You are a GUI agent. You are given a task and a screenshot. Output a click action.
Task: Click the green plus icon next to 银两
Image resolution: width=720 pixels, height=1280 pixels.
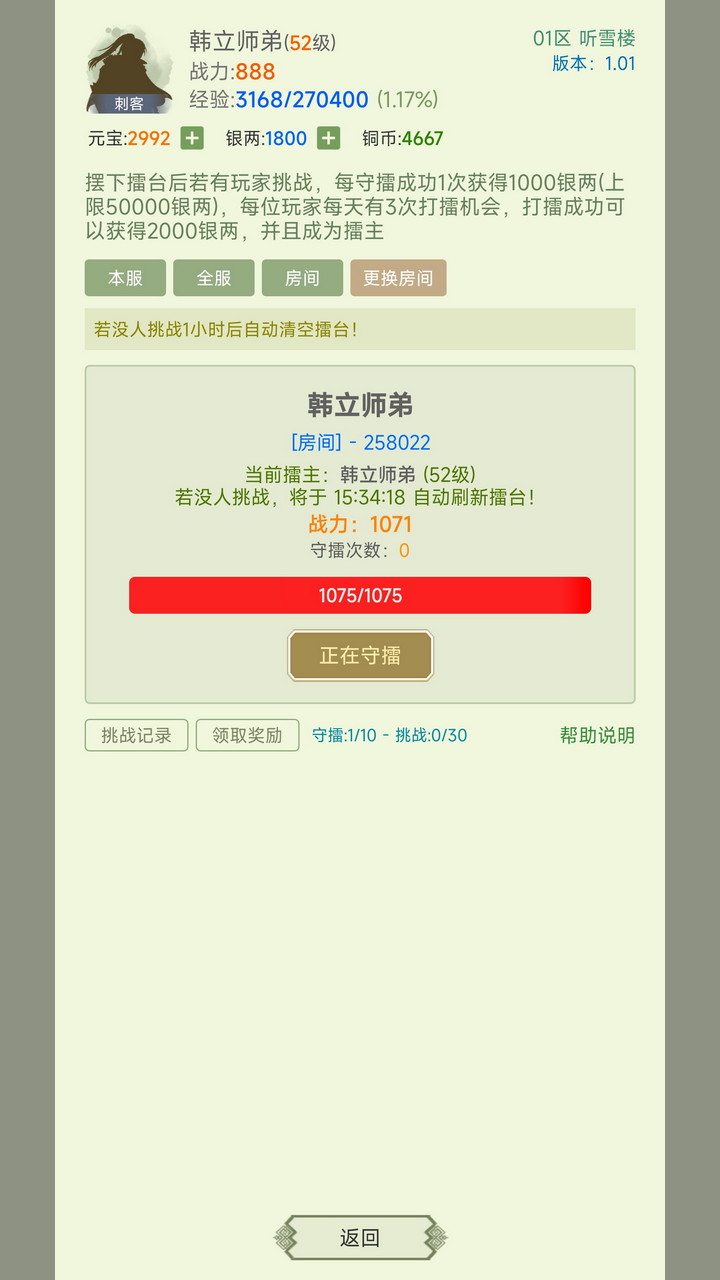pos(327,137)
